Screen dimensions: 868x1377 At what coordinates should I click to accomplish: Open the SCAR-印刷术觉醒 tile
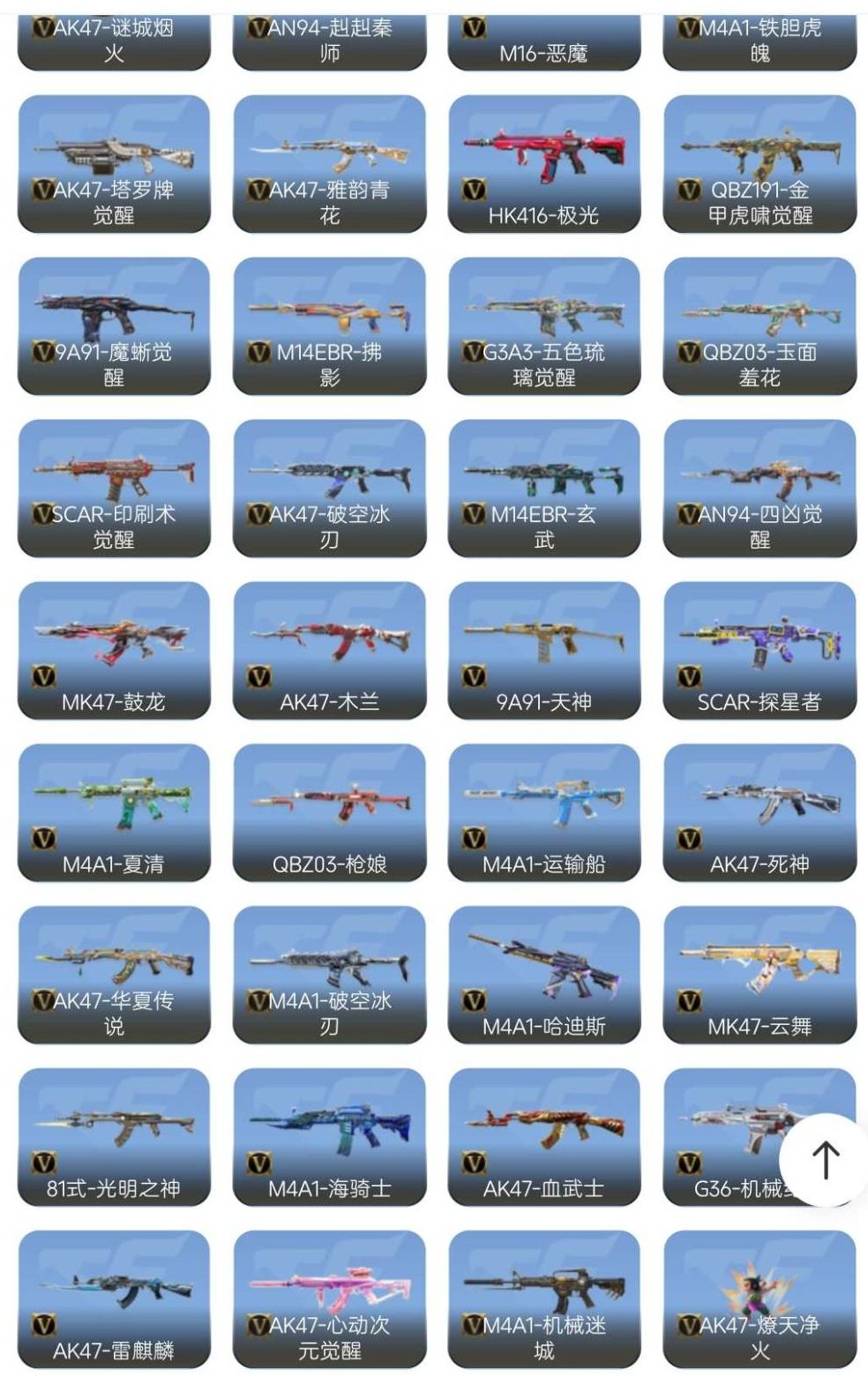pyautogui.click(x=114, y=489)
